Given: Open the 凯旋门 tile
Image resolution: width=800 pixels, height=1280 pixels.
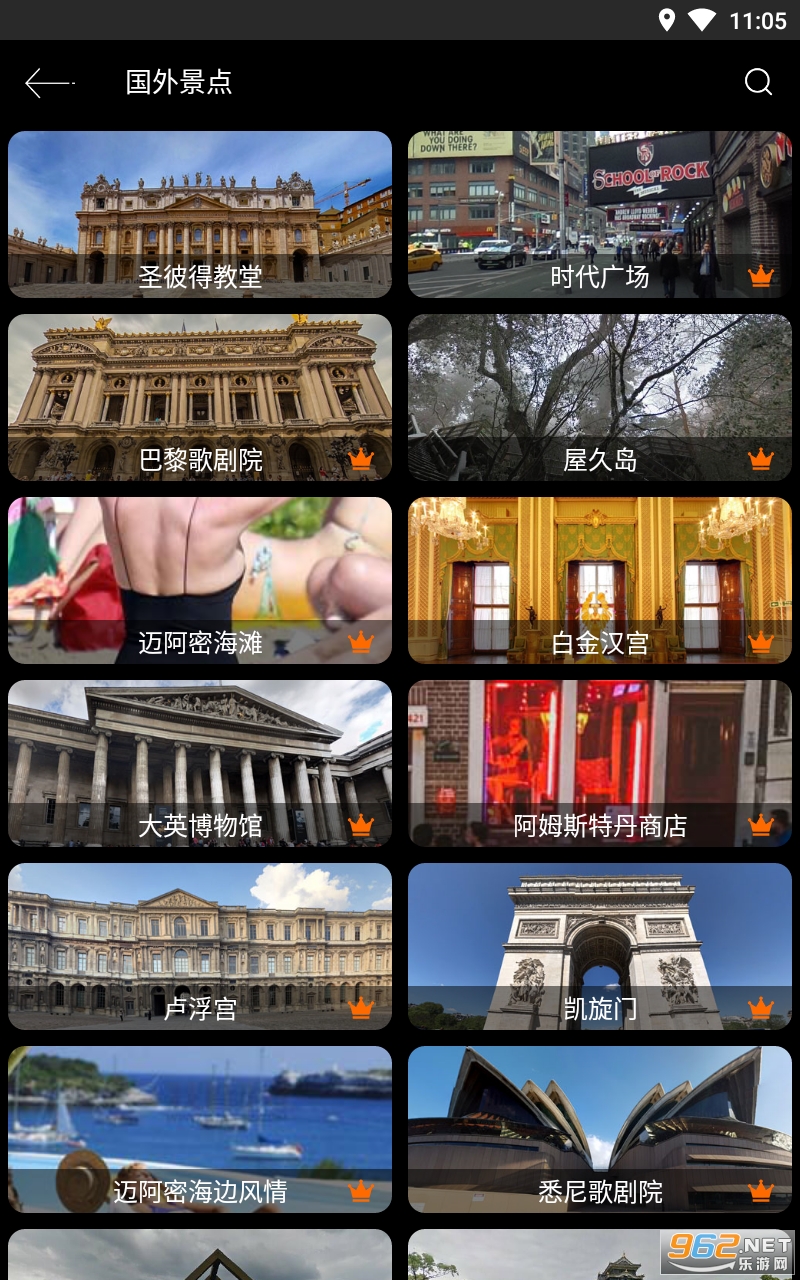Looking at the screenshot, I should coord(600,946).
